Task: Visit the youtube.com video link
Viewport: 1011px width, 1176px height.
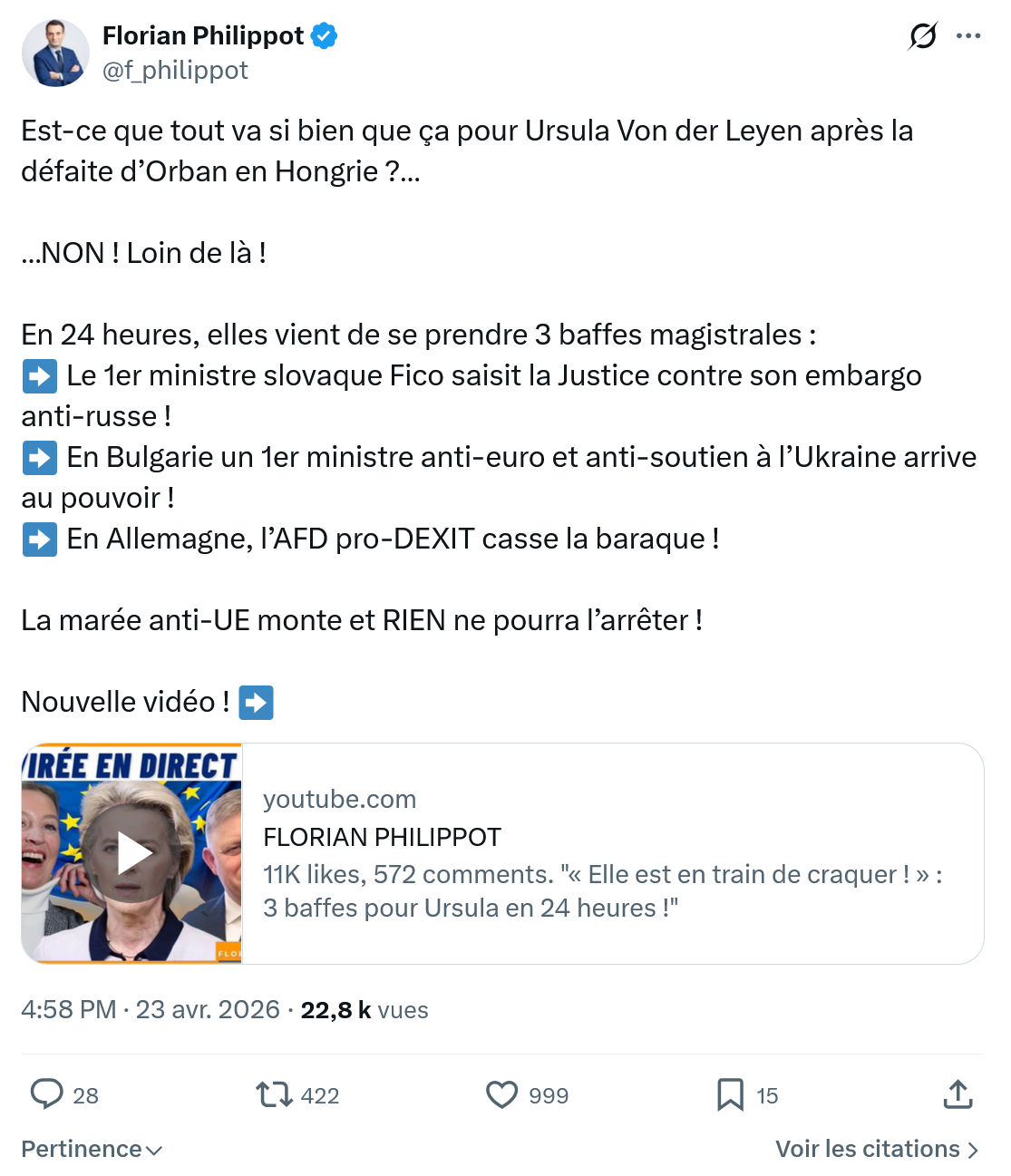Action: pos(340,799)
